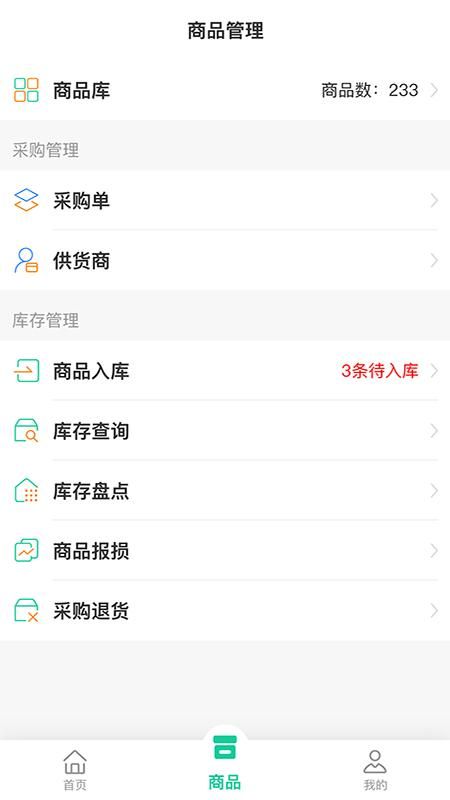This screenshot has width=450, height=800.
Task: Open the 供货商 supplier list
Action: tap(225, 261)
